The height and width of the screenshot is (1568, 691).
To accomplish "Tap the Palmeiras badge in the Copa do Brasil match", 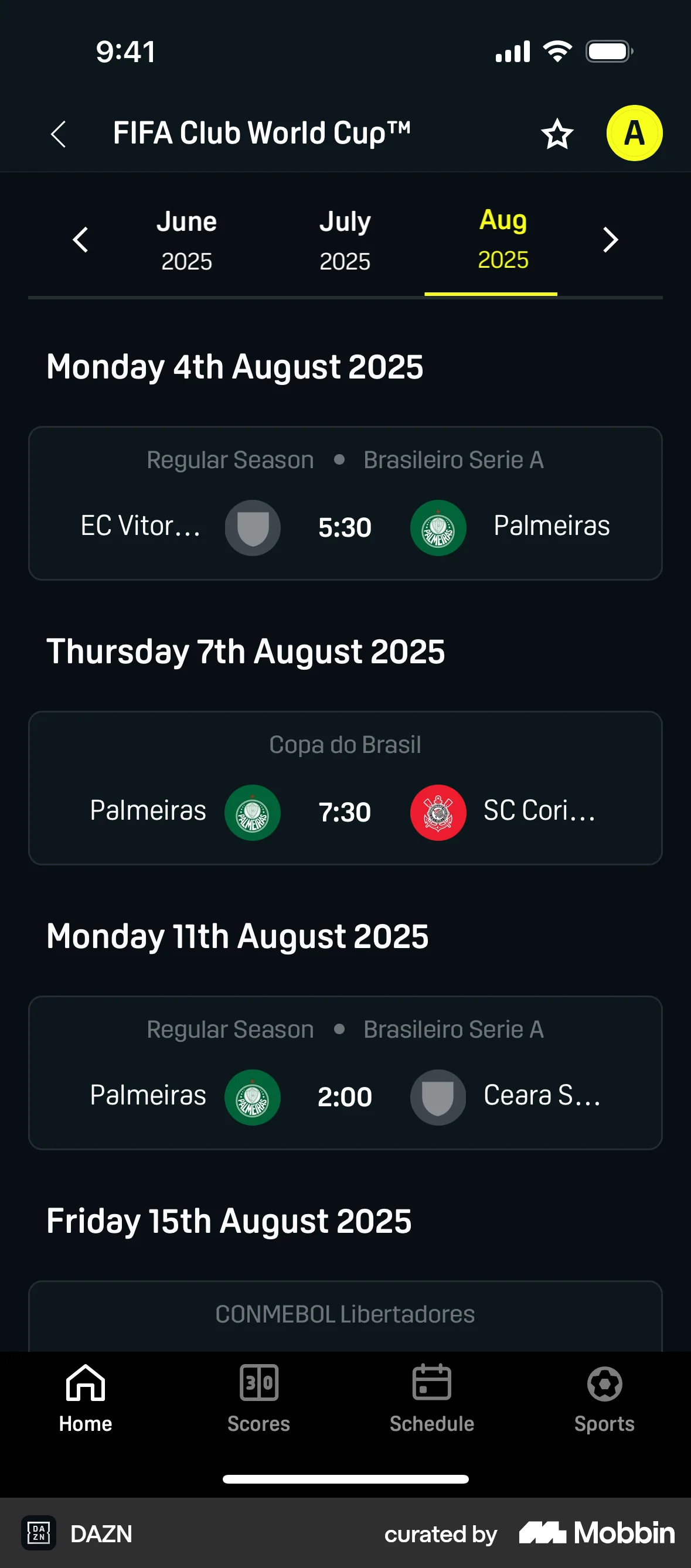I will tap(252, 813).
